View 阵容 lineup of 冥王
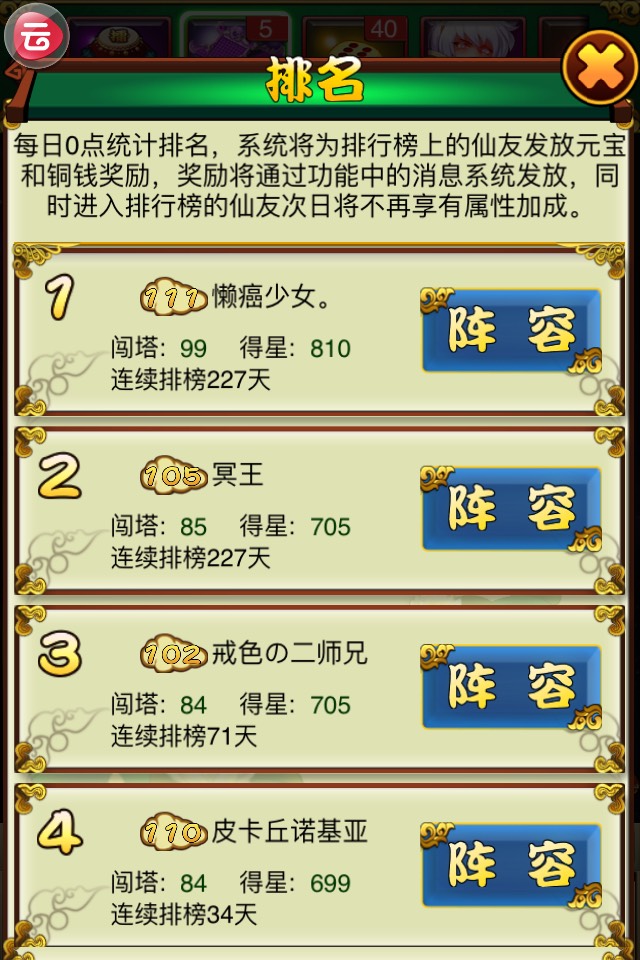 tap(512, 509)
